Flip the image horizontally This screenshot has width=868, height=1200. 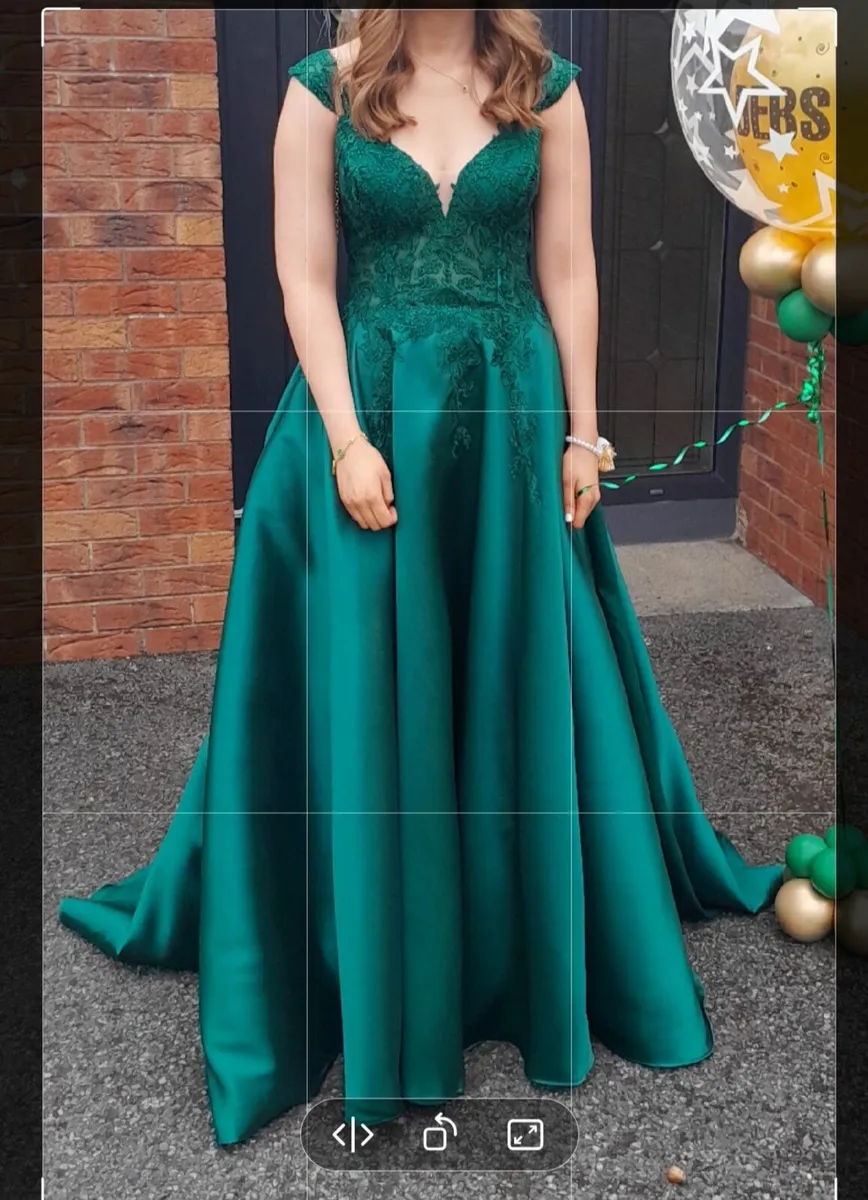click(x=353, y=1135)
